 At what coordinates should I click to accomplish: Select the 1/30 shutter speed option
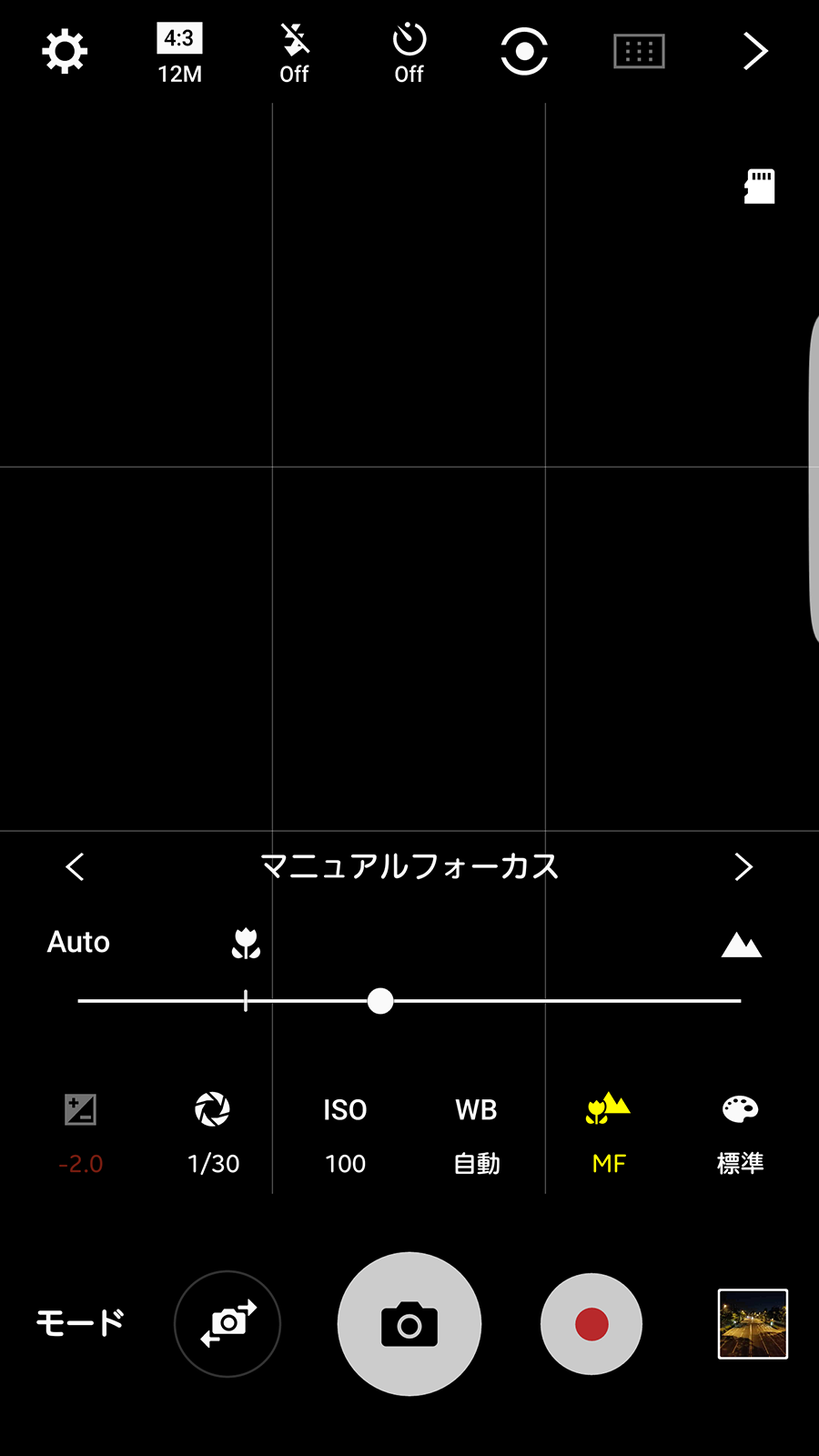point(213,1134)
